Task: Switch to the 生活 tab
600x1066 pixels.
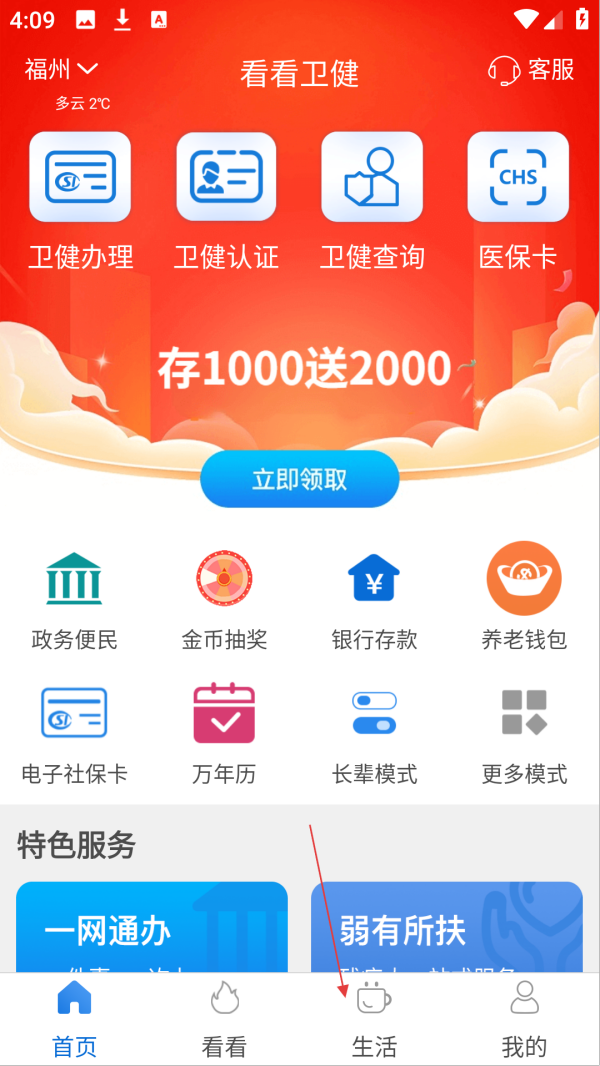Action: pos(374,1019)
